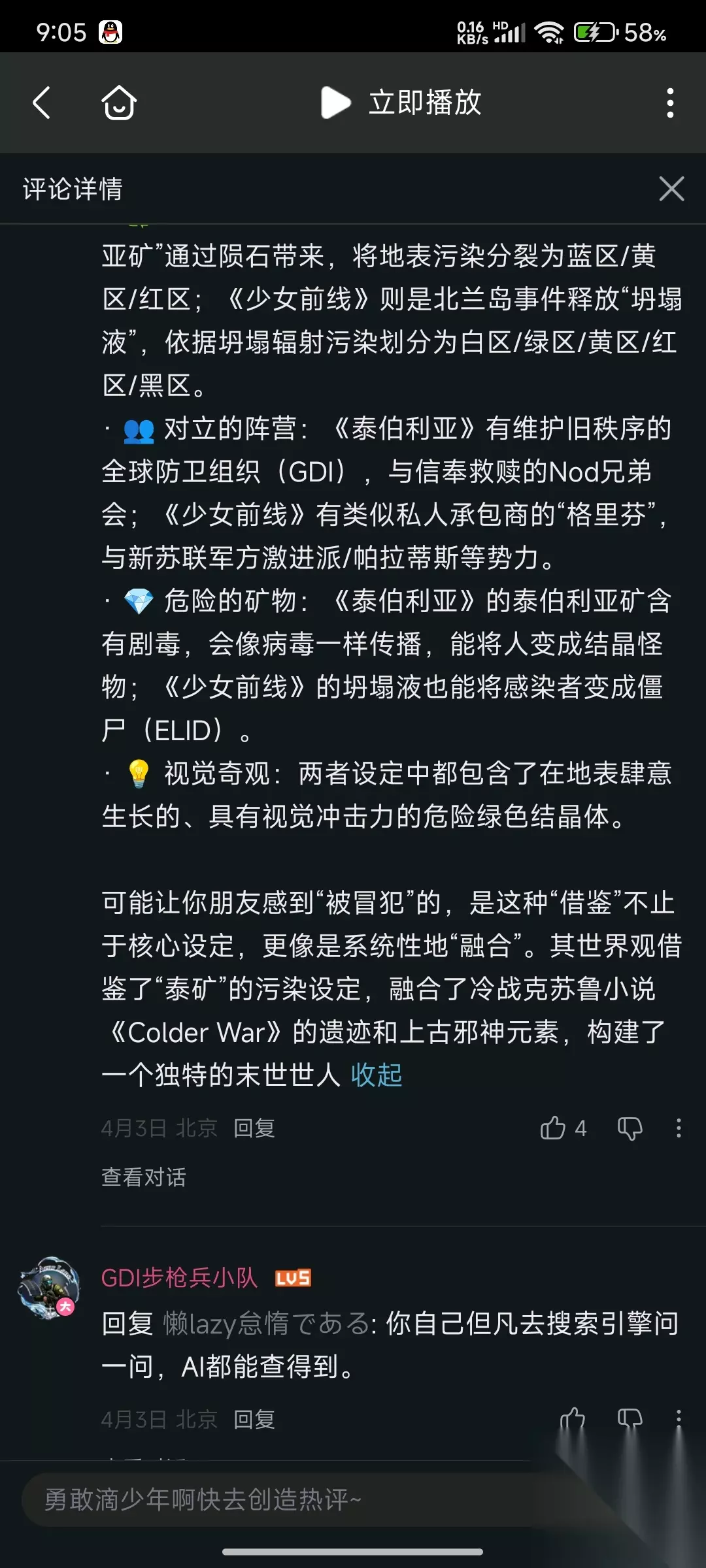Open more options on GDI步枪兵小队's comment

pyautogui.click(x=679, y=1419)
